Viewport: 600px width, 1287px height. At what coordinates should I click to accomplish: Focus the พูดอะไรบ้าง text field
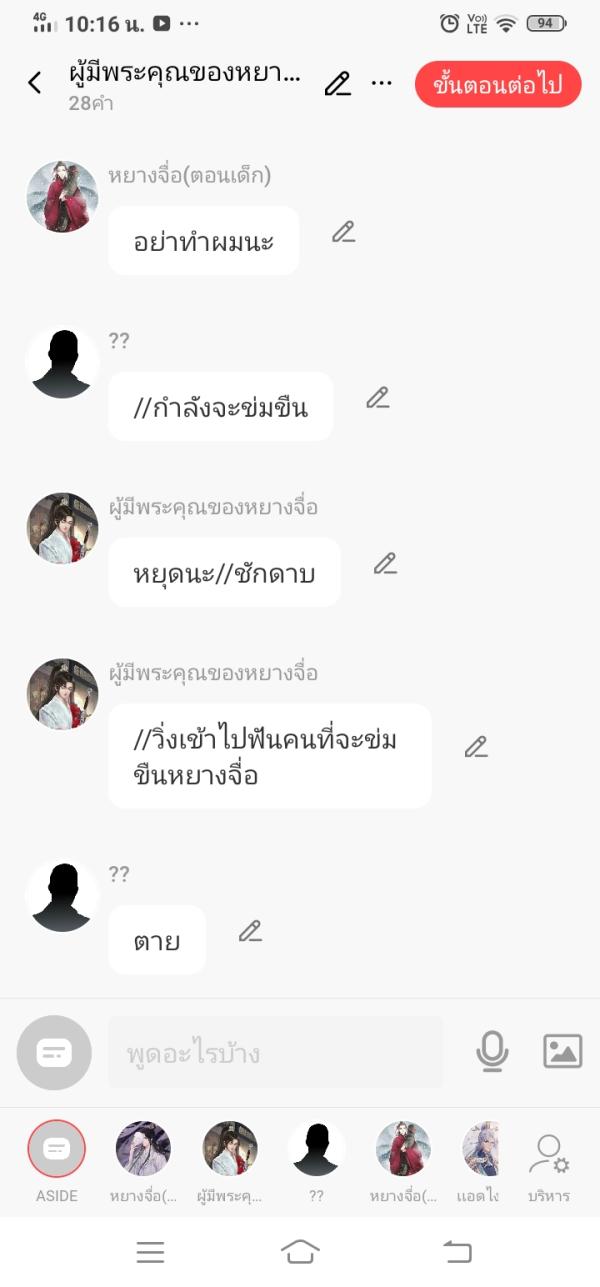pyautogui.click(x=275, y=1053)
